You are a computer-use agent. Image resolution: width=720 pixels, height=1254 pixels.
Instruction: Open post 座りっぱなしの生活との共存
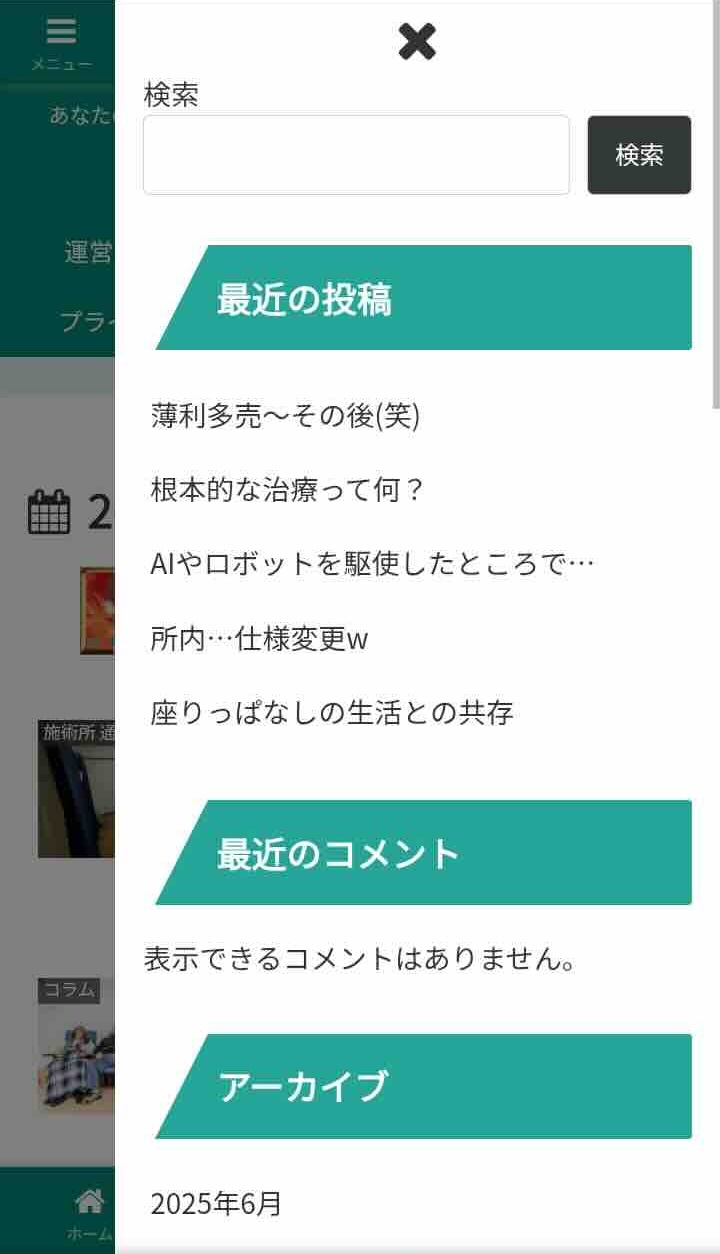click(331, 713)
